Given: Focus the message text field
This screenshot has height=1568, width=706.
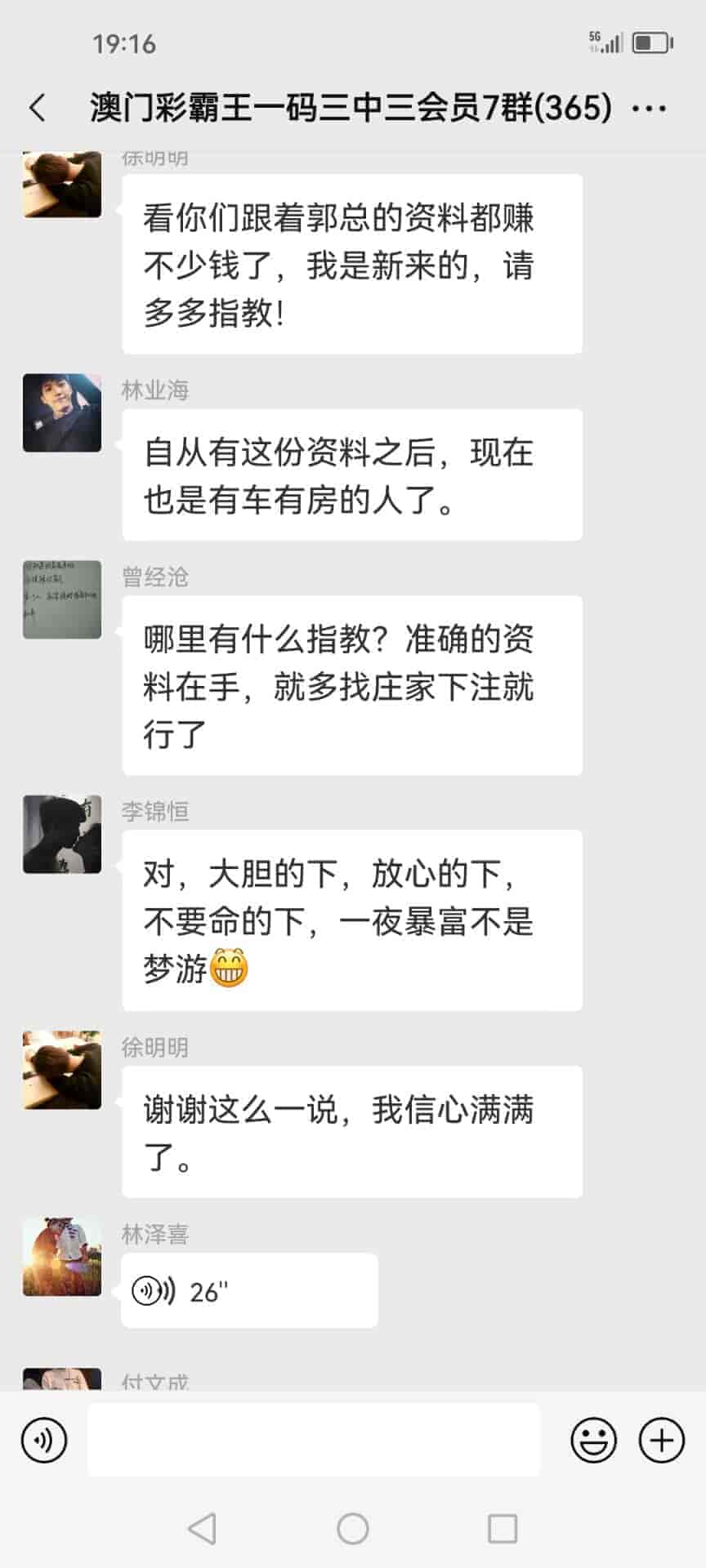Looking at the screenshot, I should (x=314, y=1440).
